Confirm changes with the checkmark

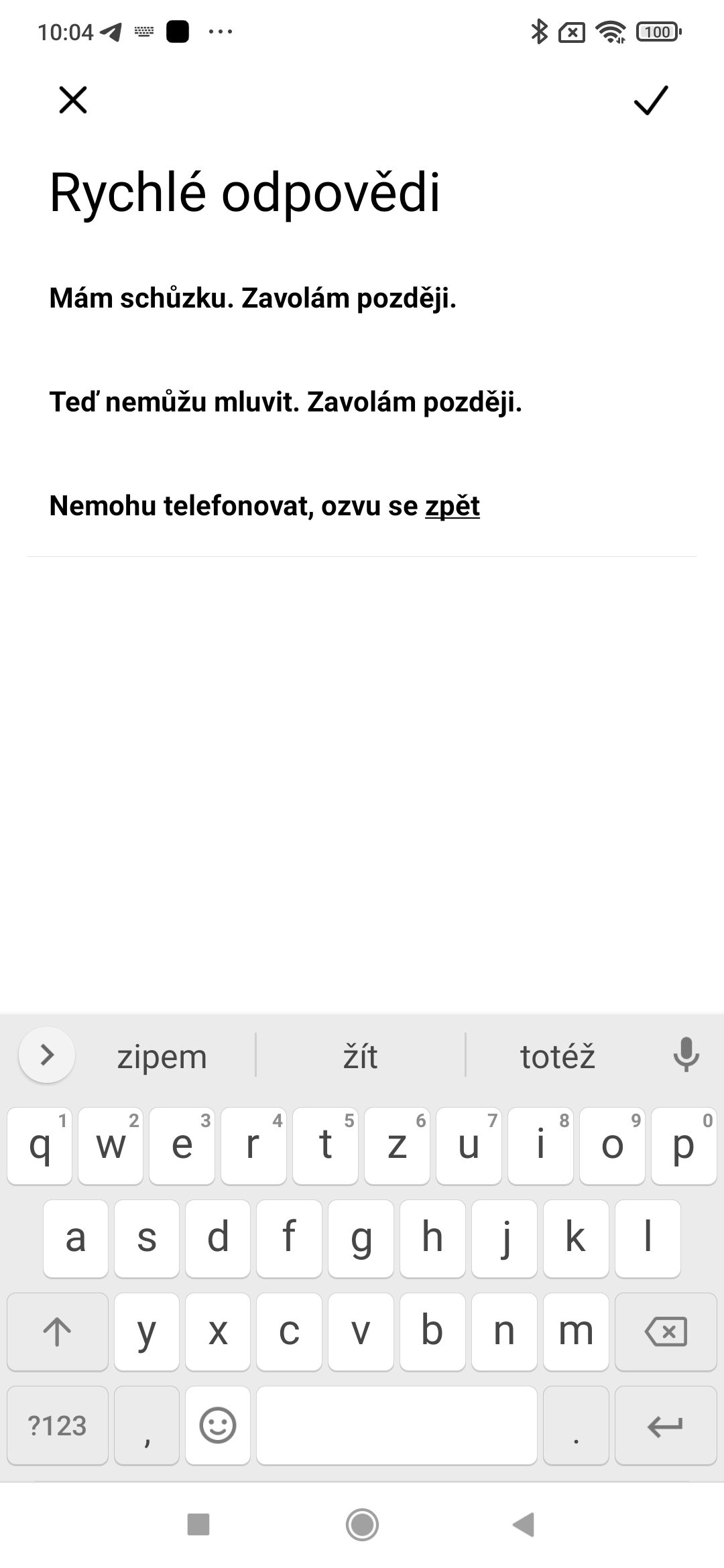pyautogui.click(x=650, y=101)
